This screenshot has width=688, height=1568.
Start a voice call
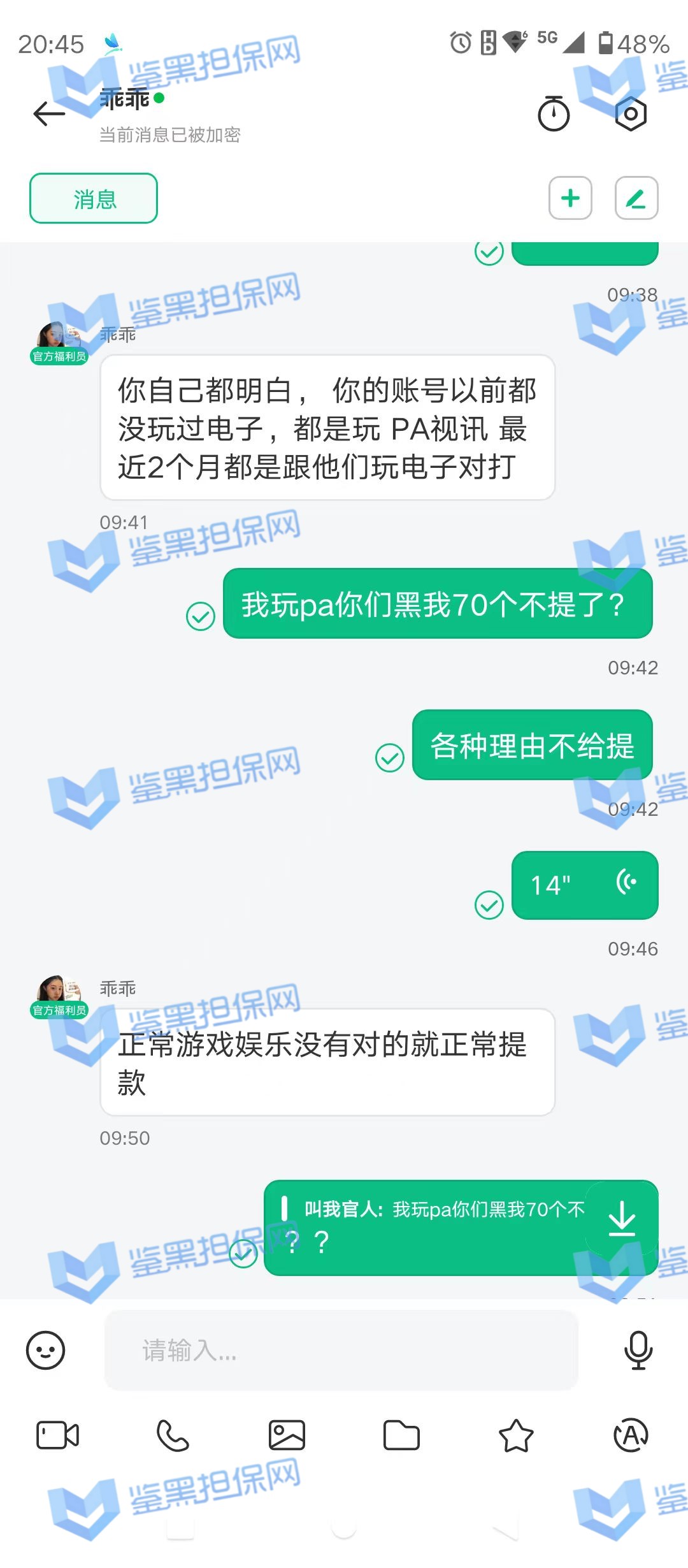[173, 1435]
